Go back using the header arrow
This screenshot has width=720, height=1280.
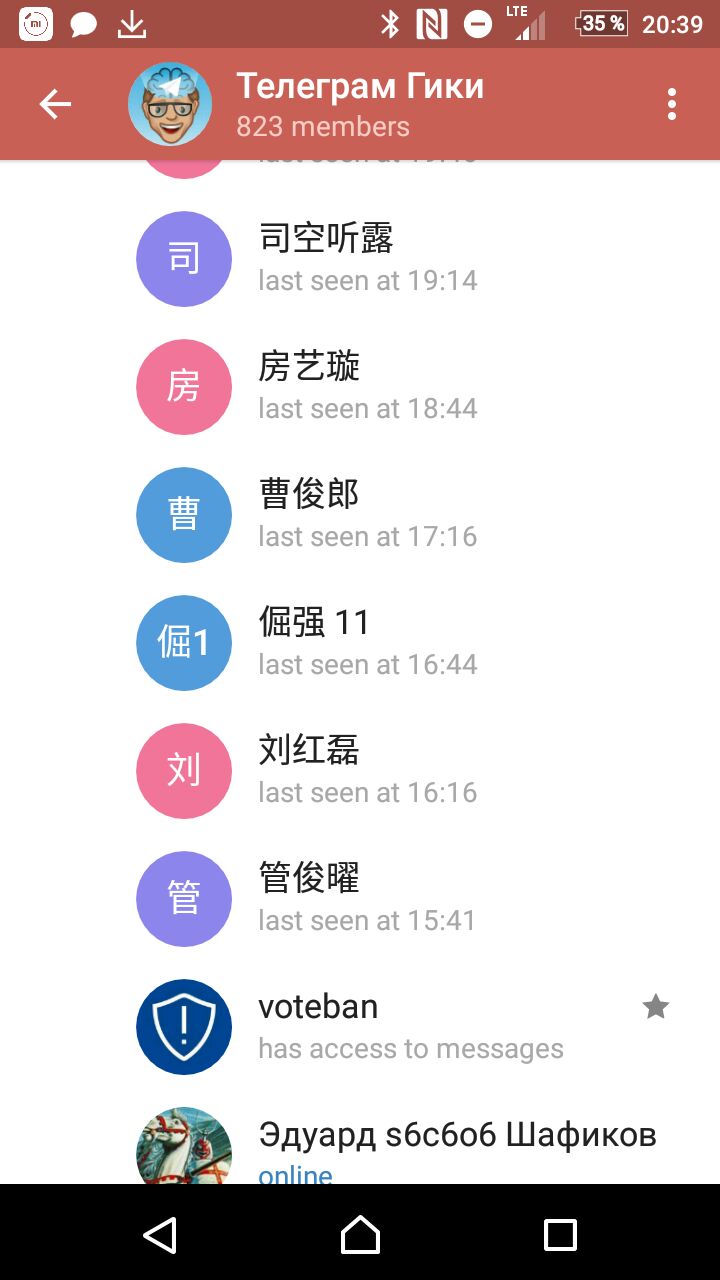pos(55,104)
